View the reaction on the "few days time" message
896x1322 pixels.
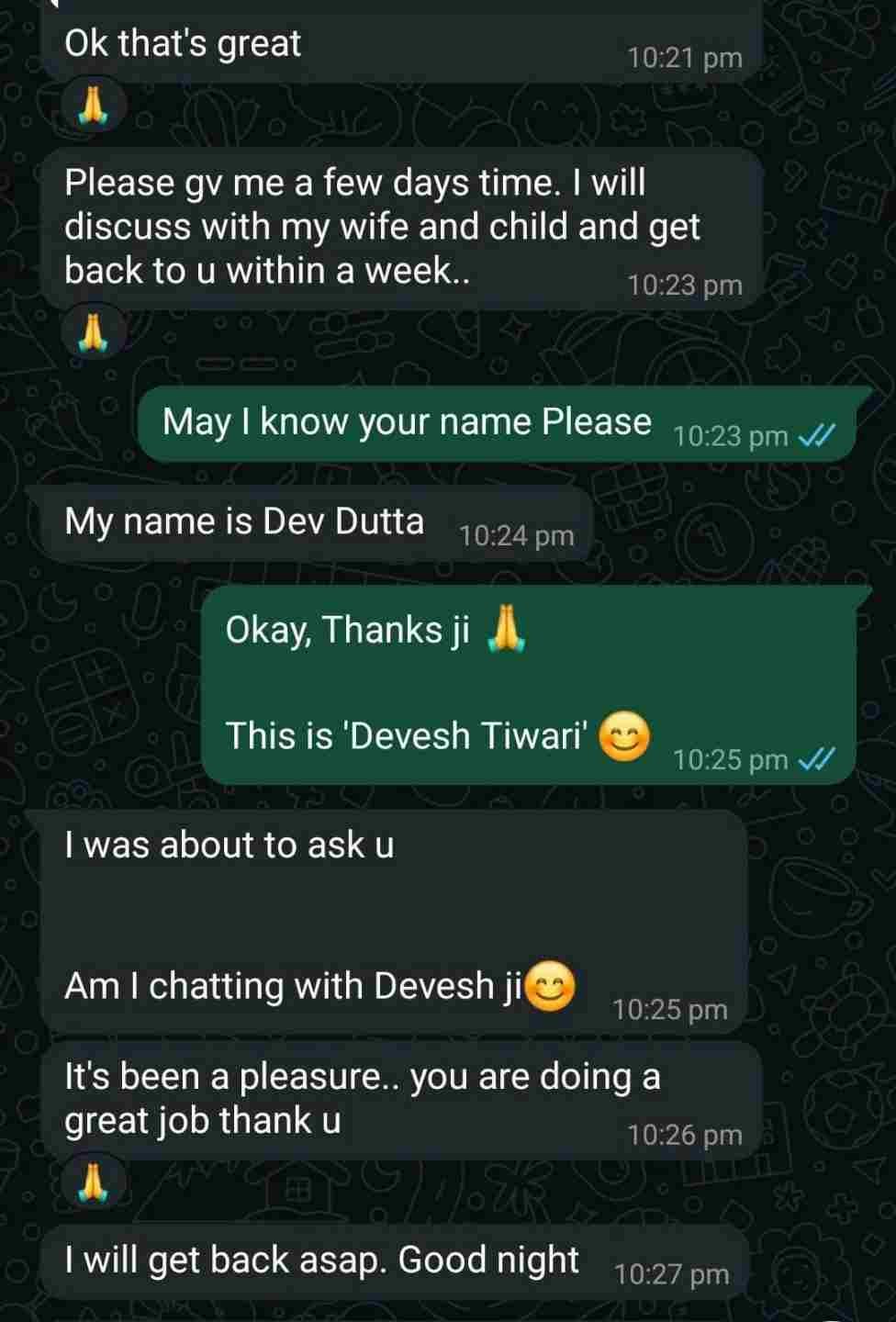(94, 331)
